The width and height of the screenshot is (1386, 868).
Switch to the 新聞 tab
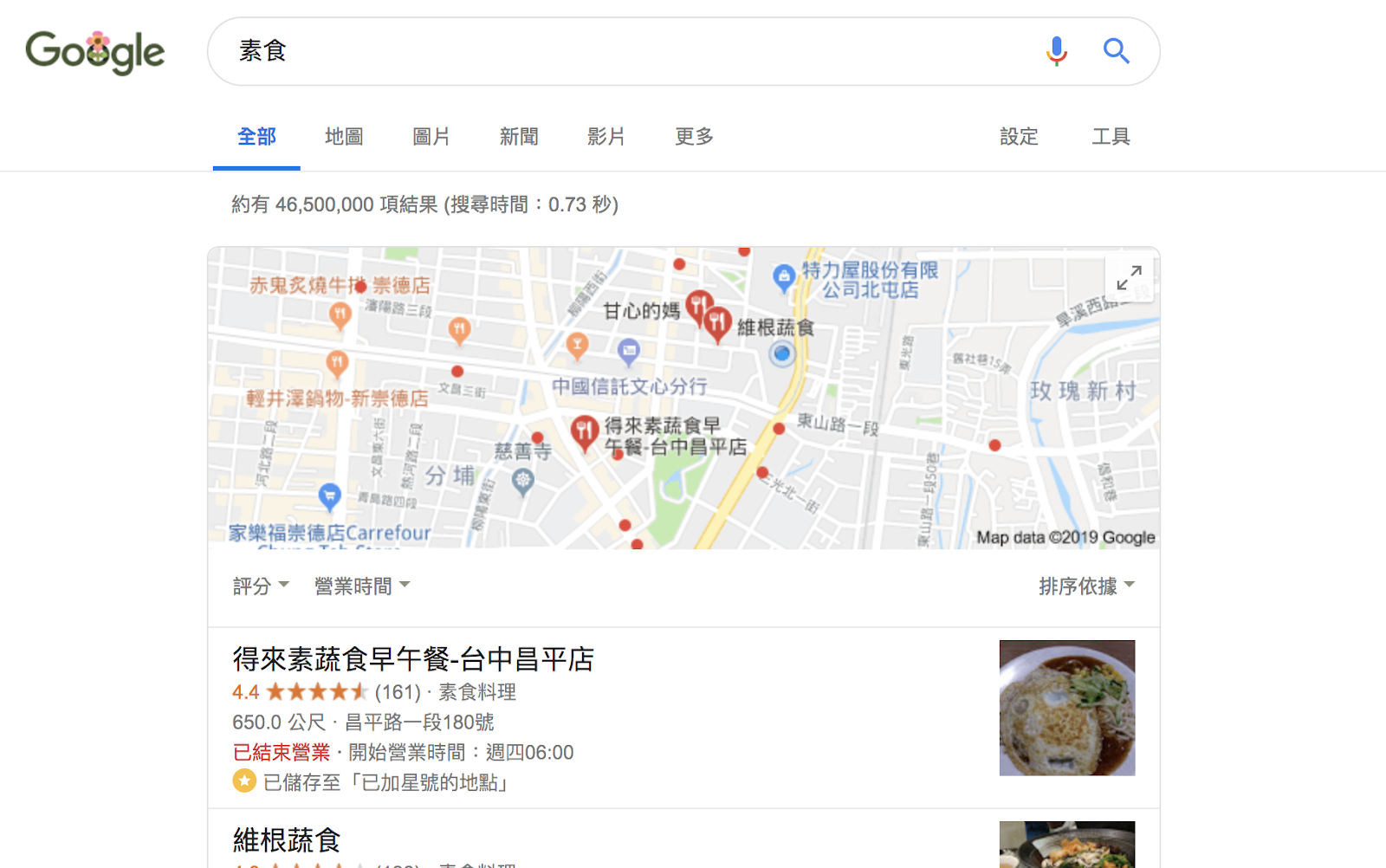(x=519, y=137)
